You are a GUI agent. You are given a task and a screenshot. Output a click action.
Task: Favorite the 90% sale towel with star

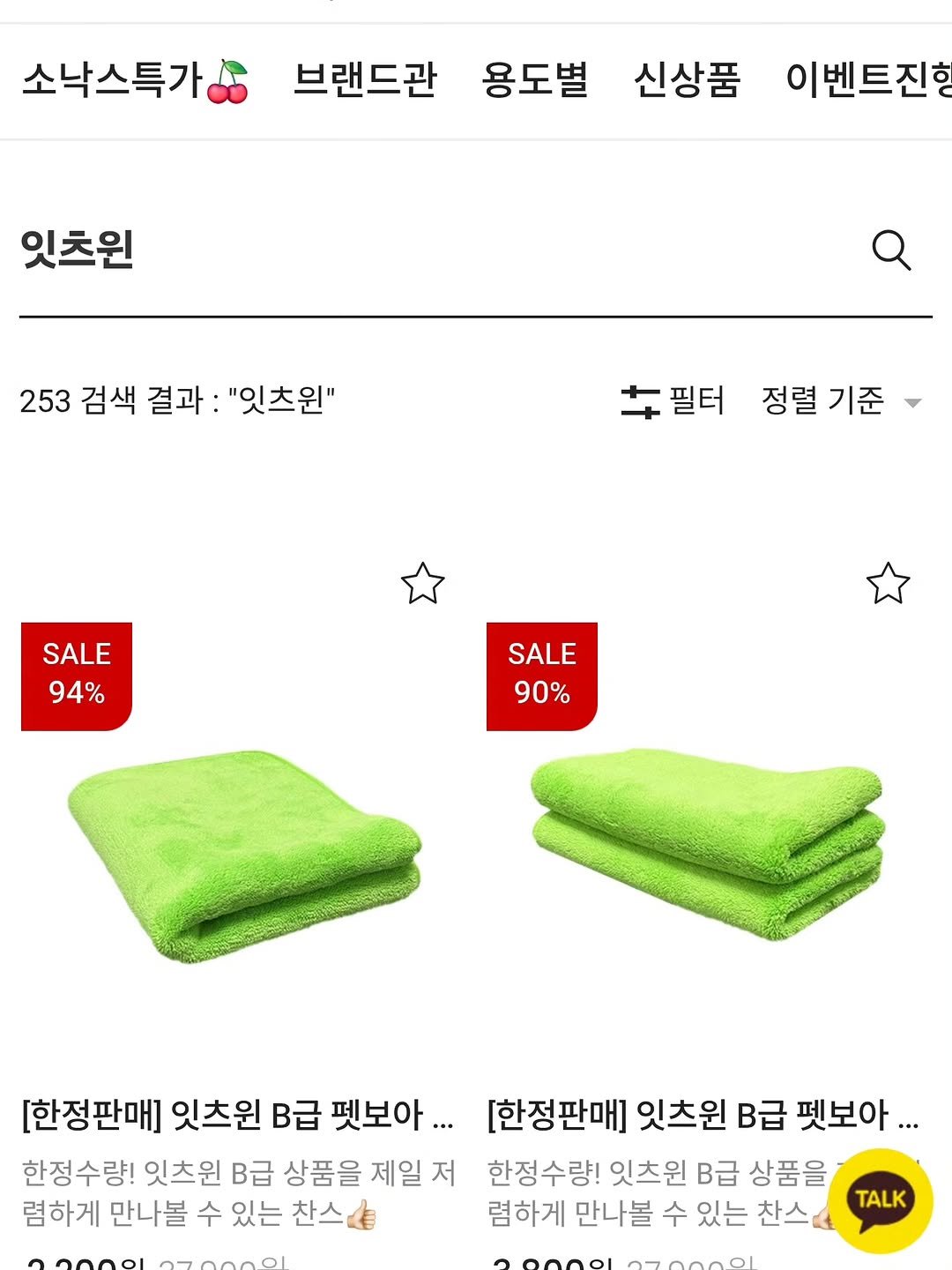click(x=888, y=584)
